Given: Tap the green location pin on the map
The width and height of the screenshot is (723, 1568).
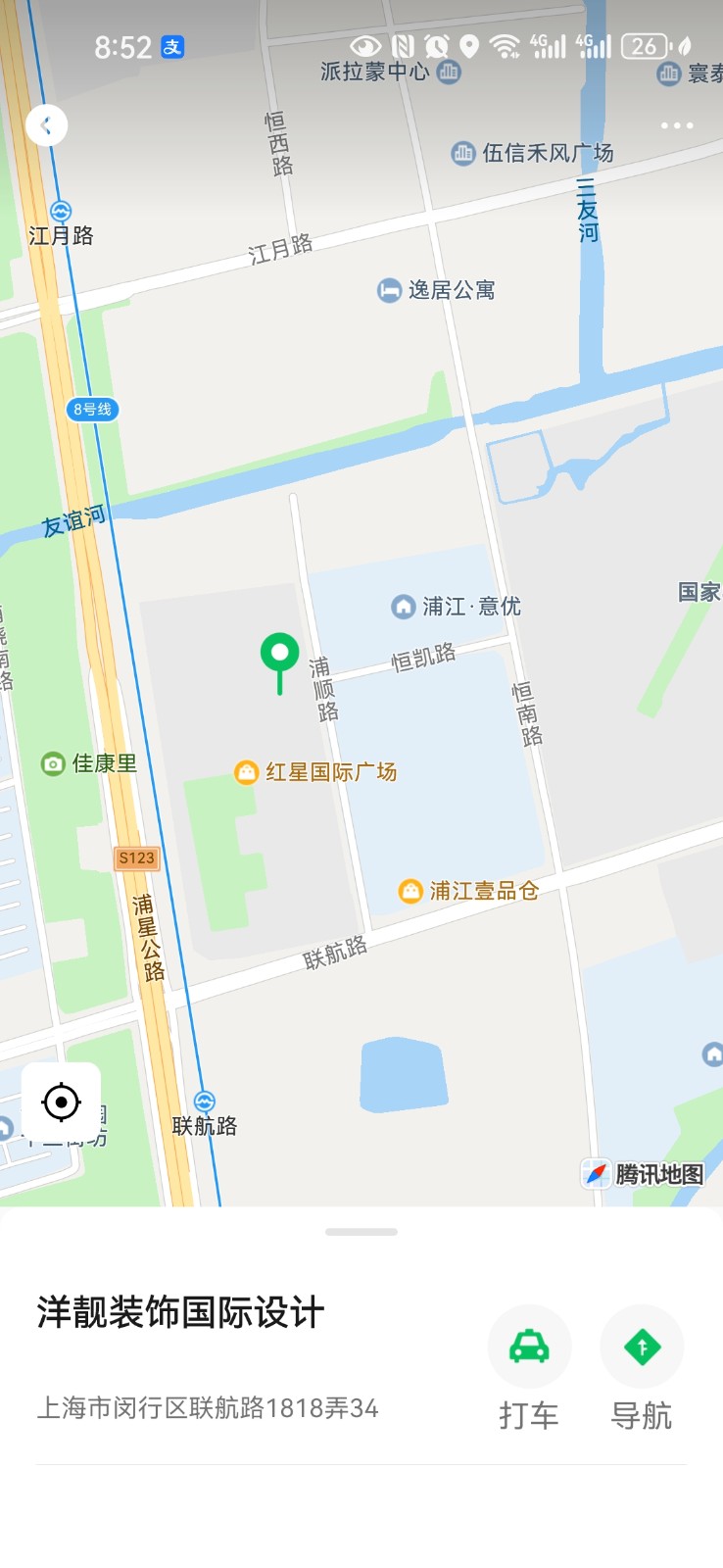Looking at the screenshot, I should (x=280, y=654).
